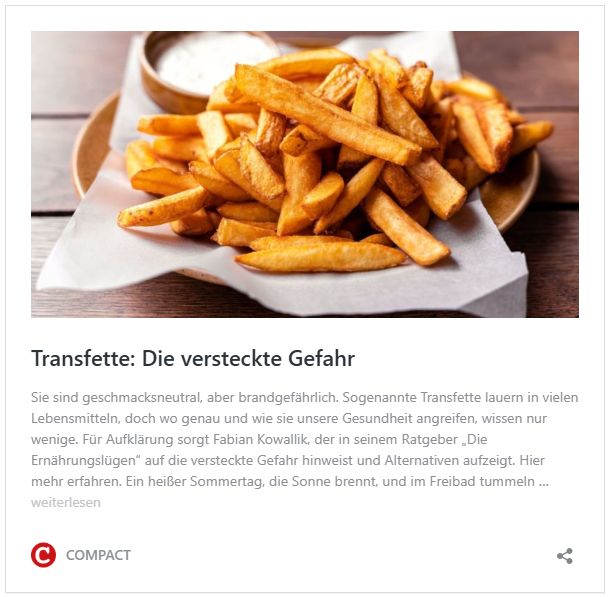
Task: Open the fries article image
Action: coord(305,174)
